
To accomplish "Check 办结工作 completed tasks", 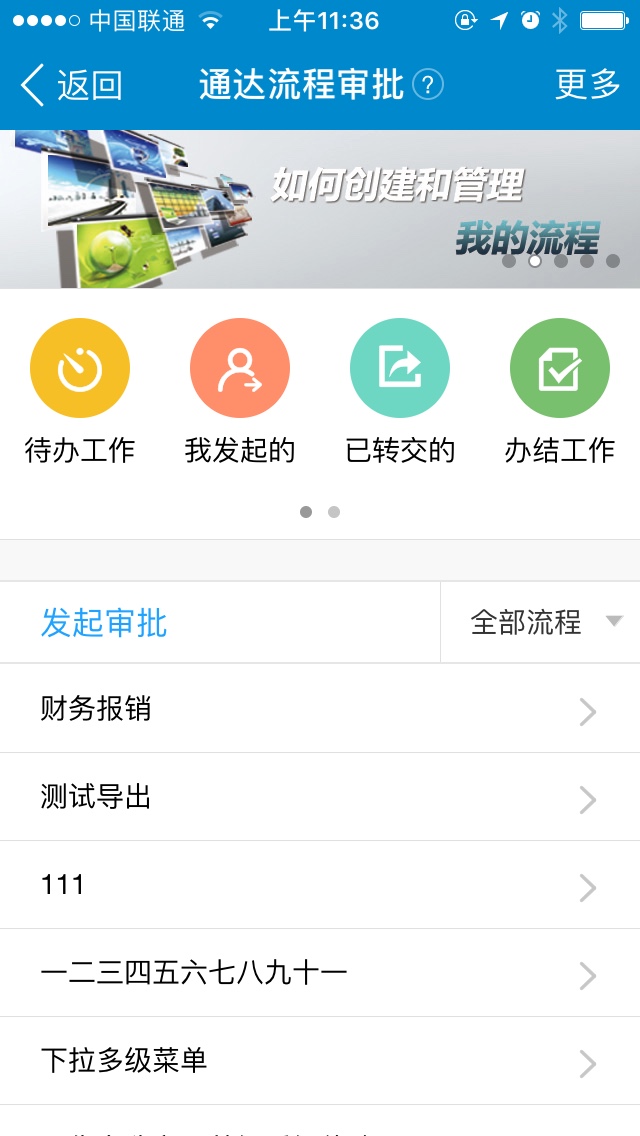I will (560, 392).
